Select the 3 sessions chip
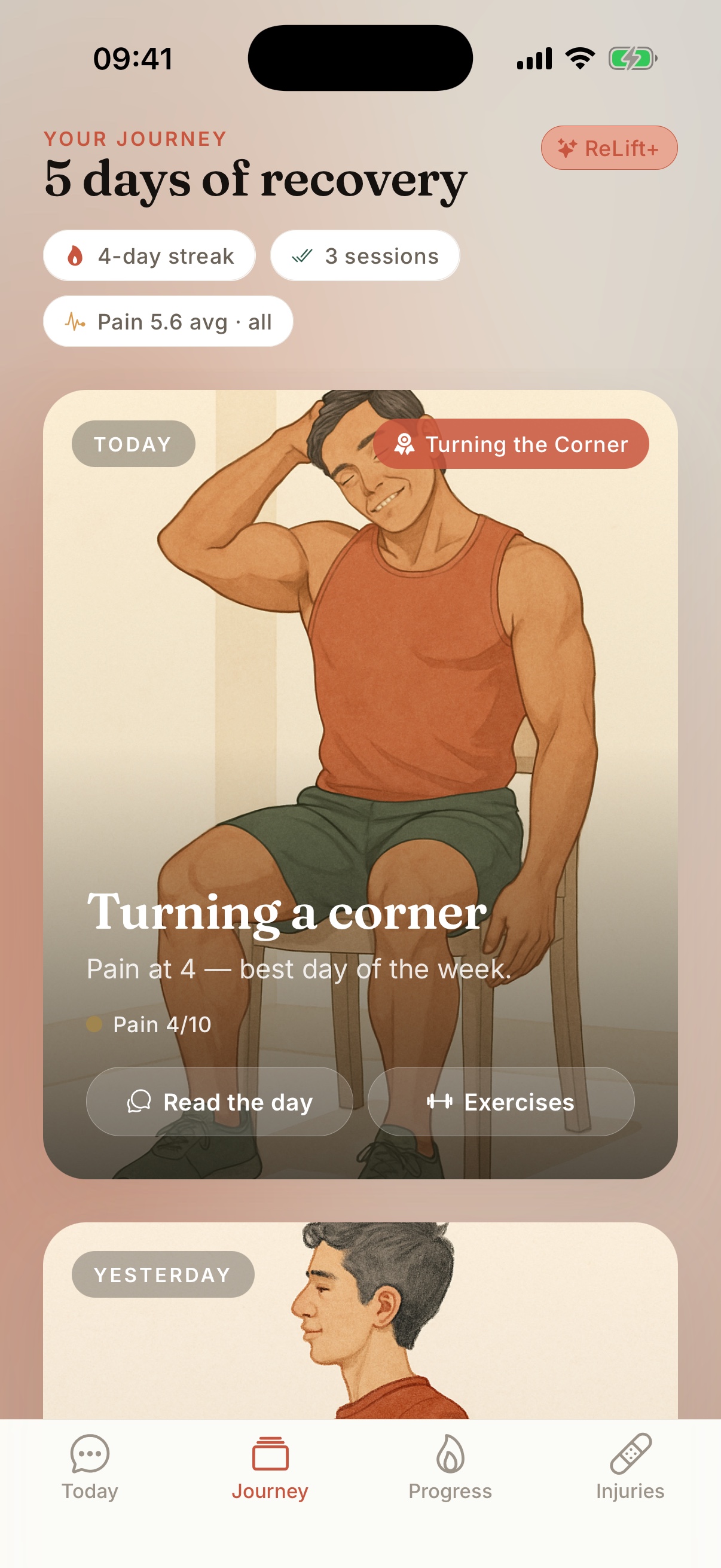The height and width of the screenshot is (1568, 721). click(365, 256)
